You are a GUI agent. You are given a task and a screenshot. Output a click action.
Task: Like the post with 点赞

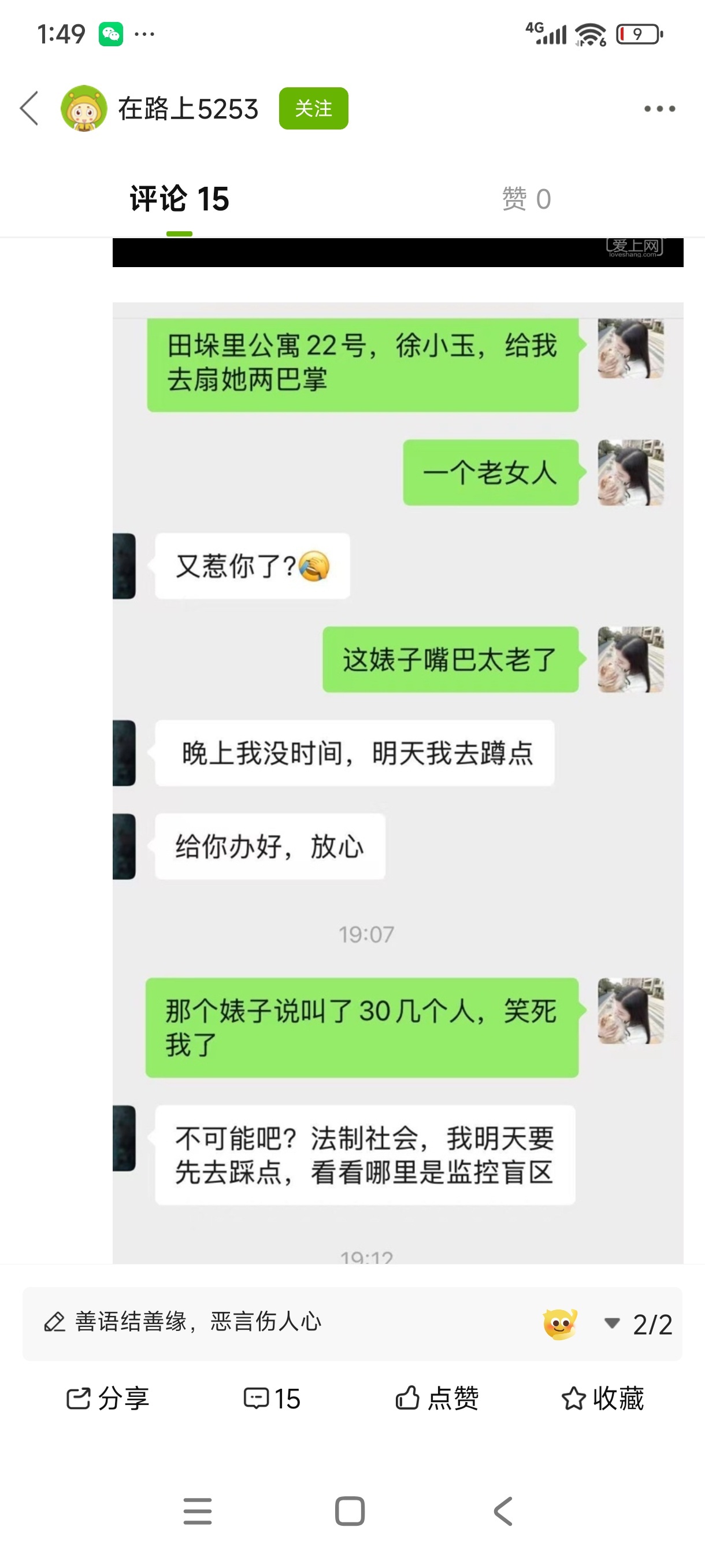[437, 1398]
